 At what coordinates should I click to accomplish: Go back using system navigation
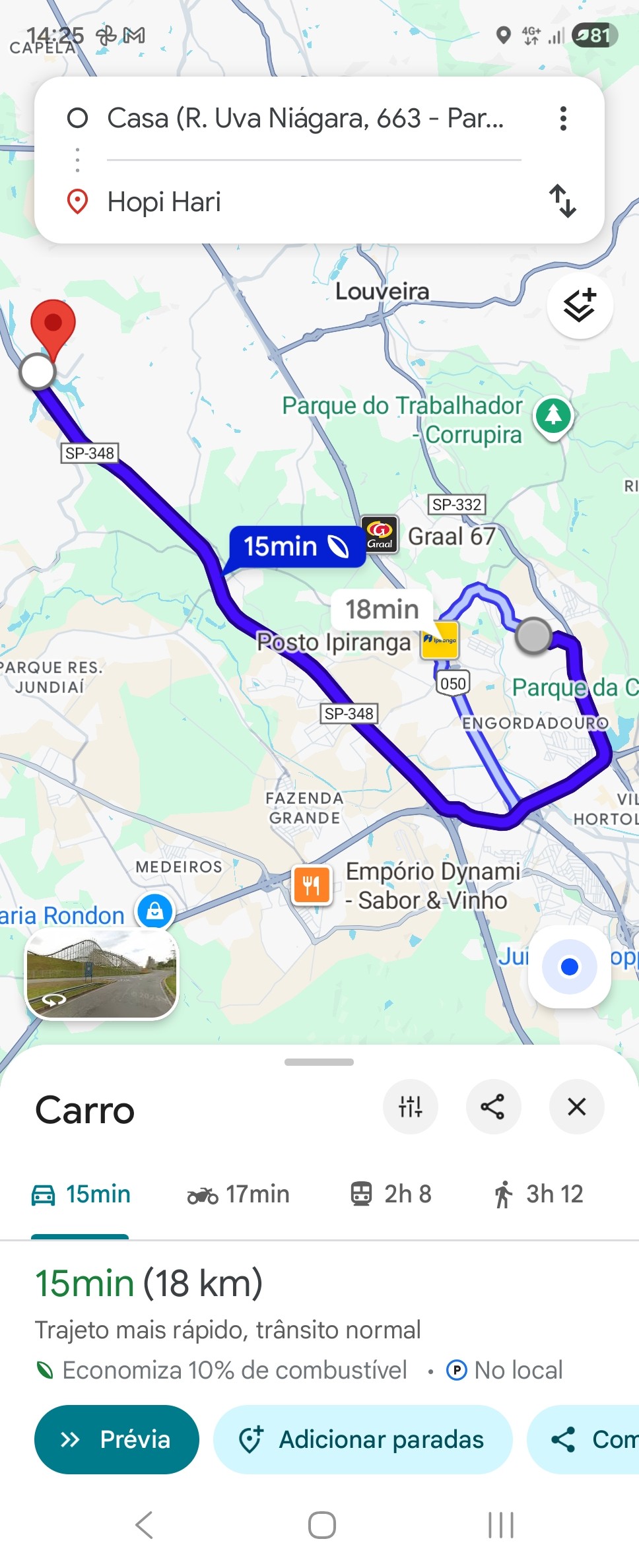144,1525
